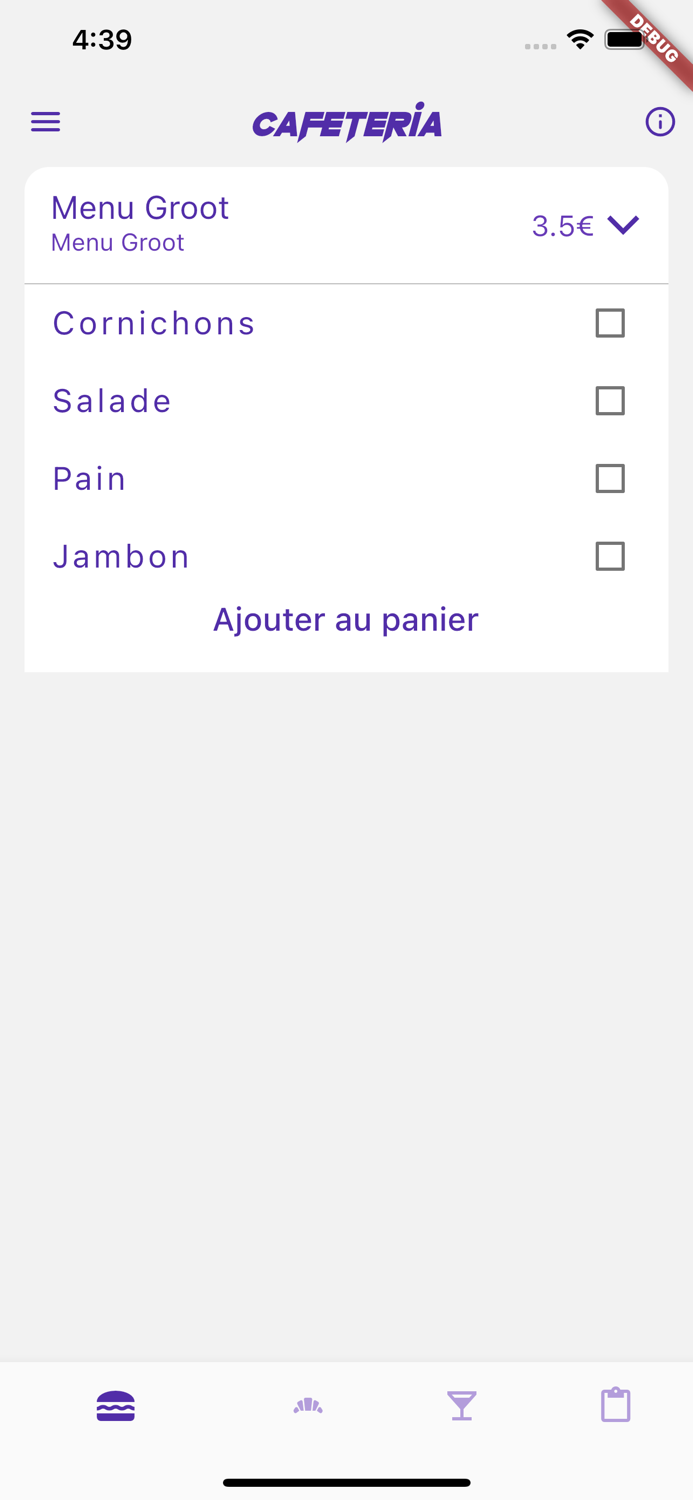Image resolution: width=693 pixels, height=1500 pixels.
Task: Open the hamburger drawer menu
Action: pos(46,122)
